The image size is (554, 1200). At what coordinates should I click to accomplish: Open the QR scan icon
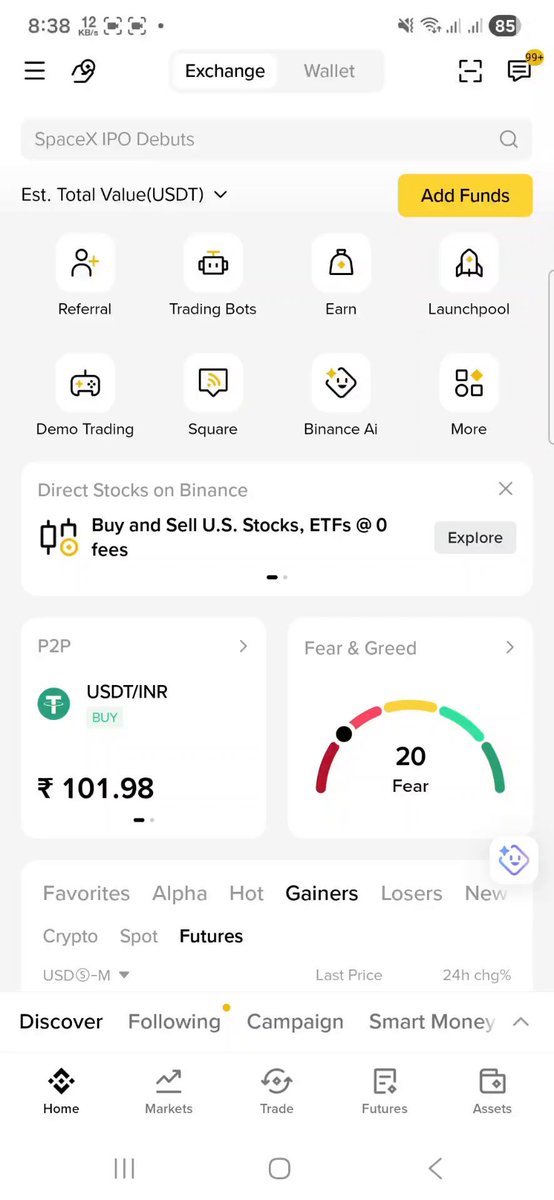[x=470, y=71]
